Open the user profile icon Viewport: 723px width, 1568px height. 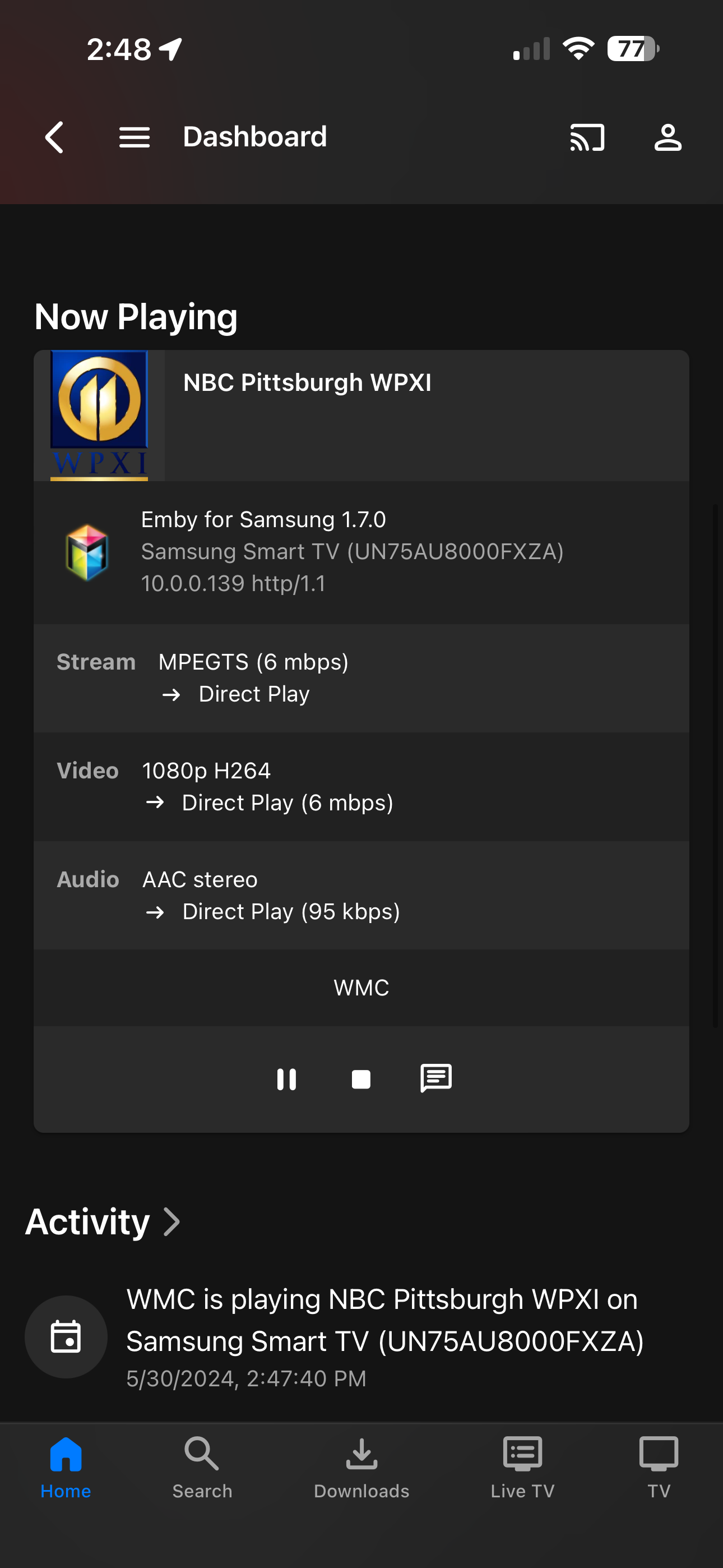click(668, 137)
